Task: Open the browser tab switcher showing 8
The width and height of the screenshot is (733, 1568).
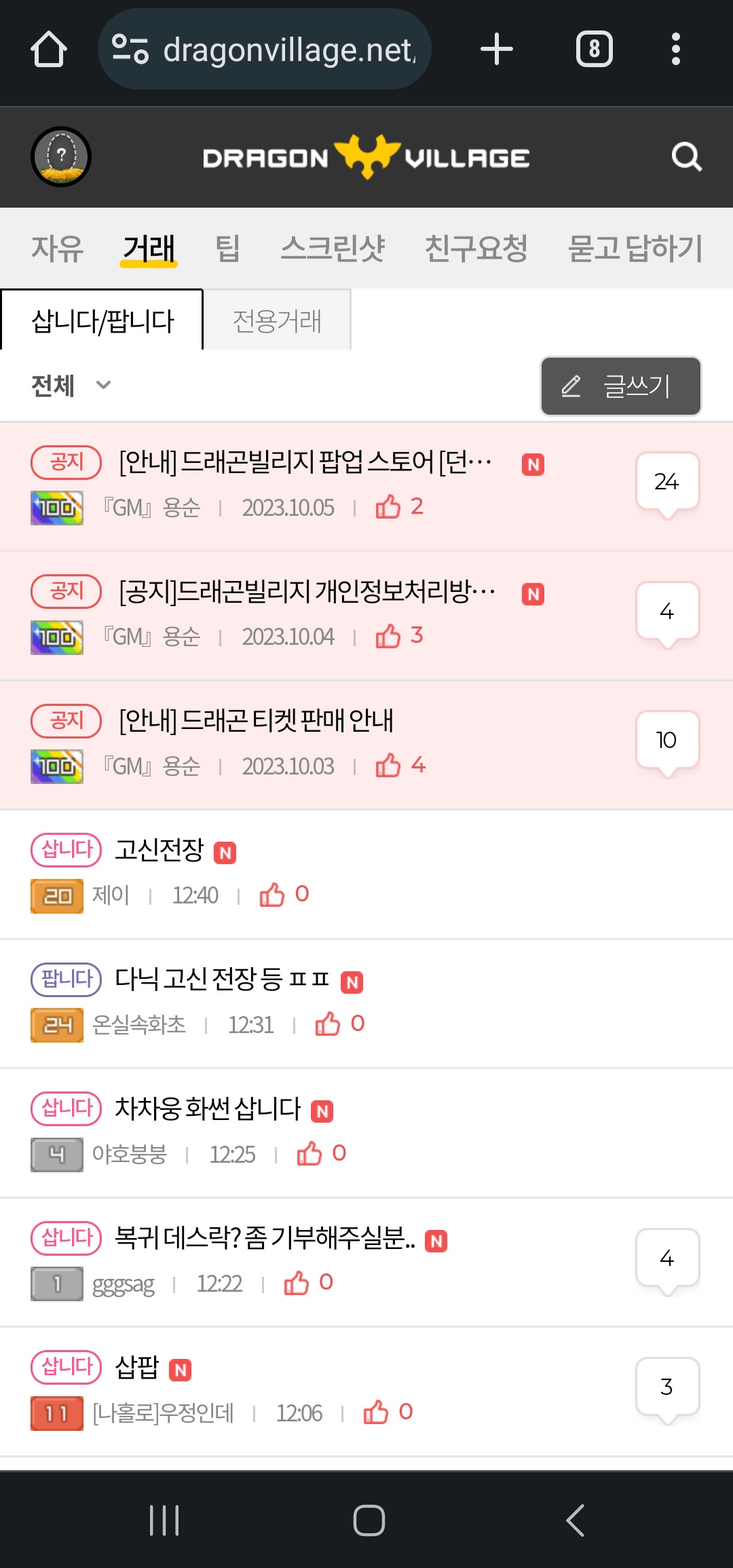Action: point(594,49)
